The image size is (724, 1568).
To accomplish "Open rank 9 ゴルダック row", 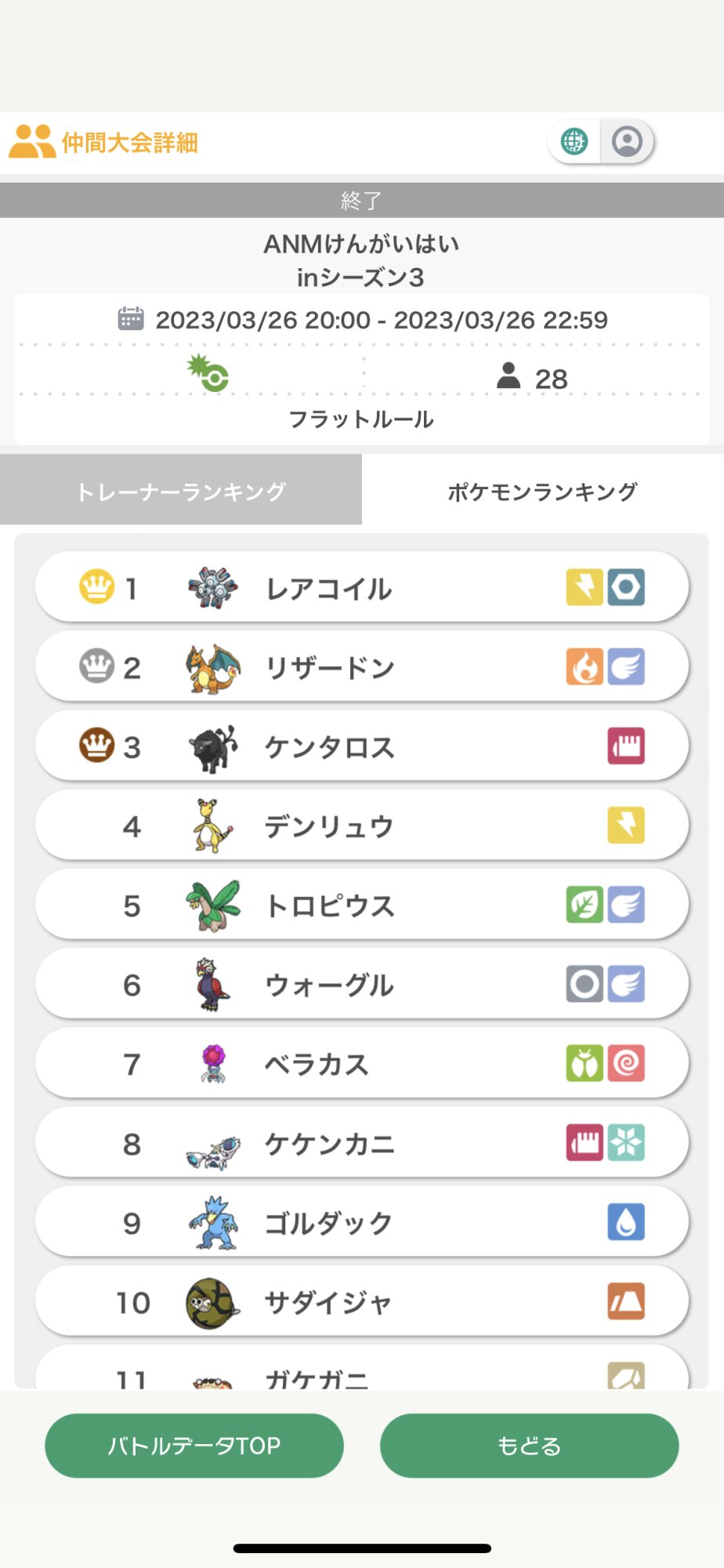I will click(x=362, y=1221).
